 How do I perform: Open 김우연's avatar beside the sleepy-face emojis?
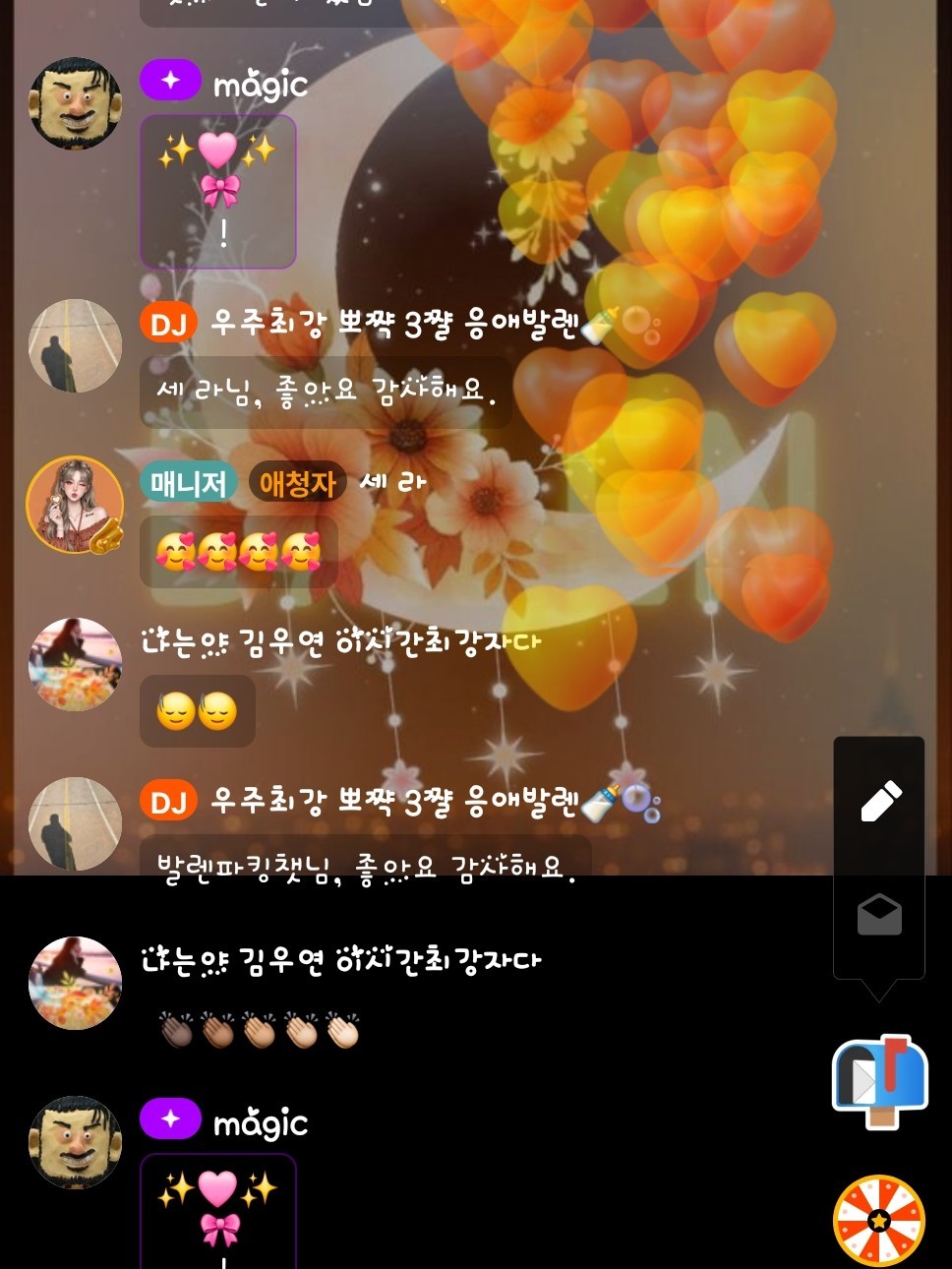click(x=75, y=664)
